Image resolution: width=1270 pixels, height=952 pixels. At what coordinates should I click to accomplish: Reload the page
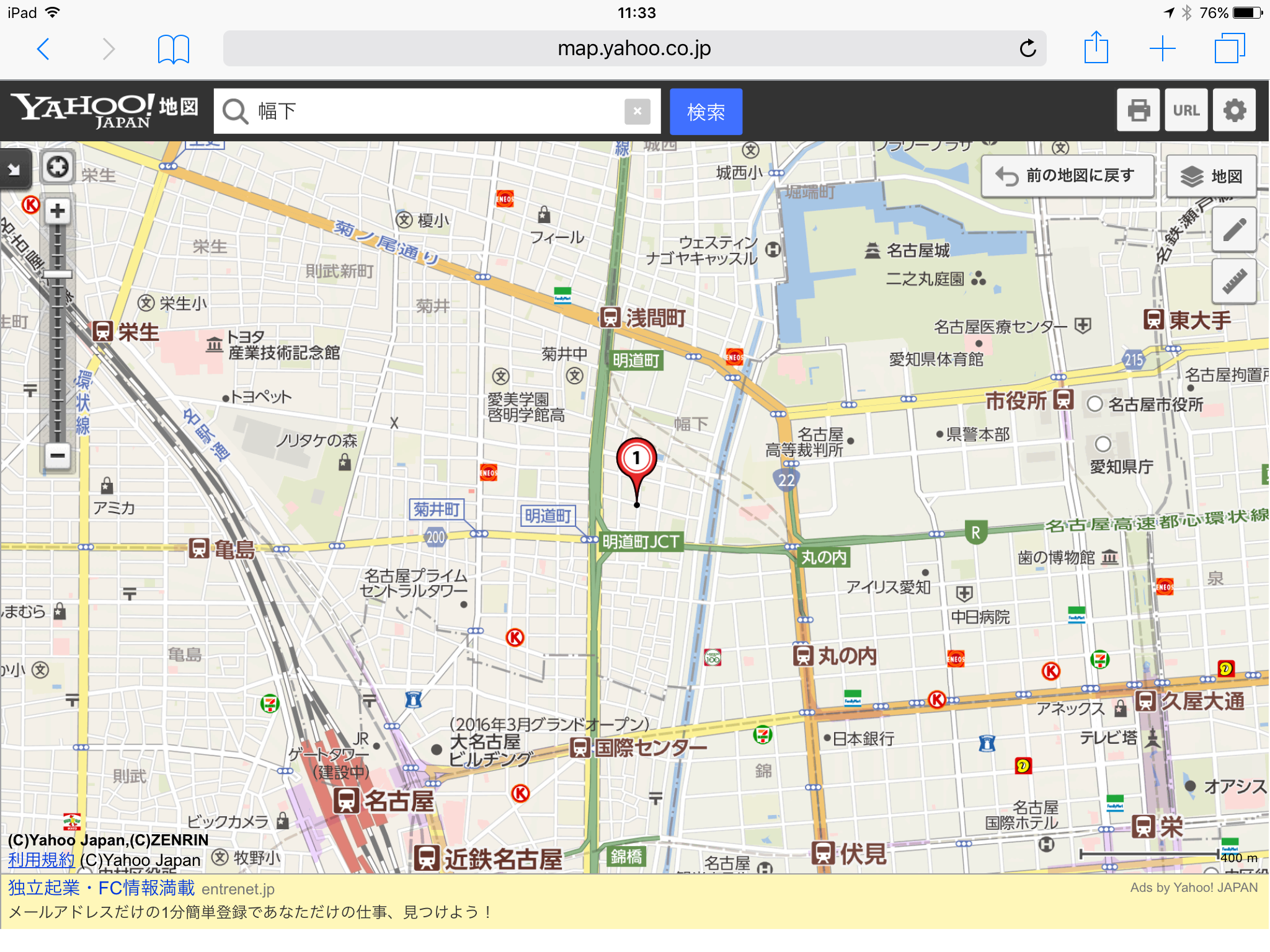point(1028,48)
